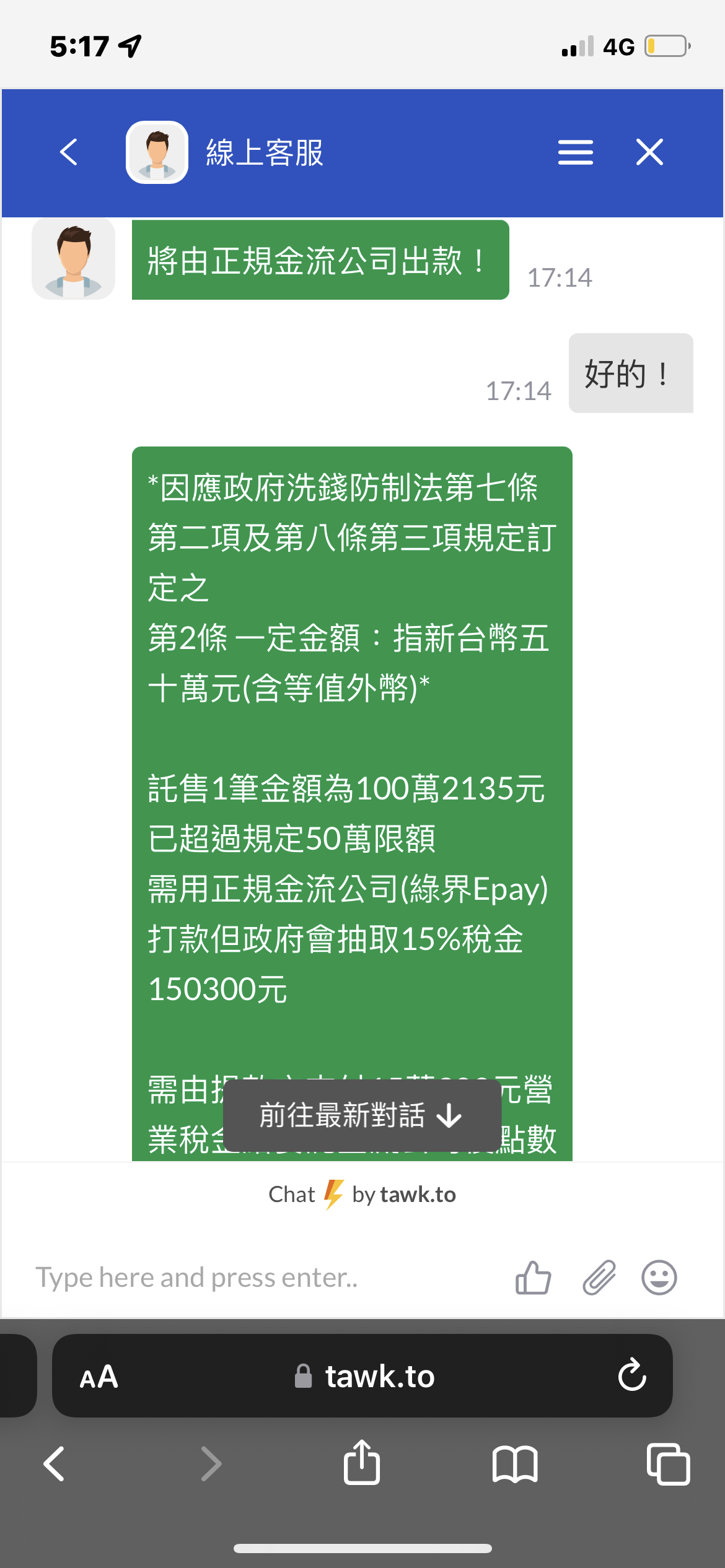
Task: Send a thumbs-up rating
Action: pos(533,1278)
